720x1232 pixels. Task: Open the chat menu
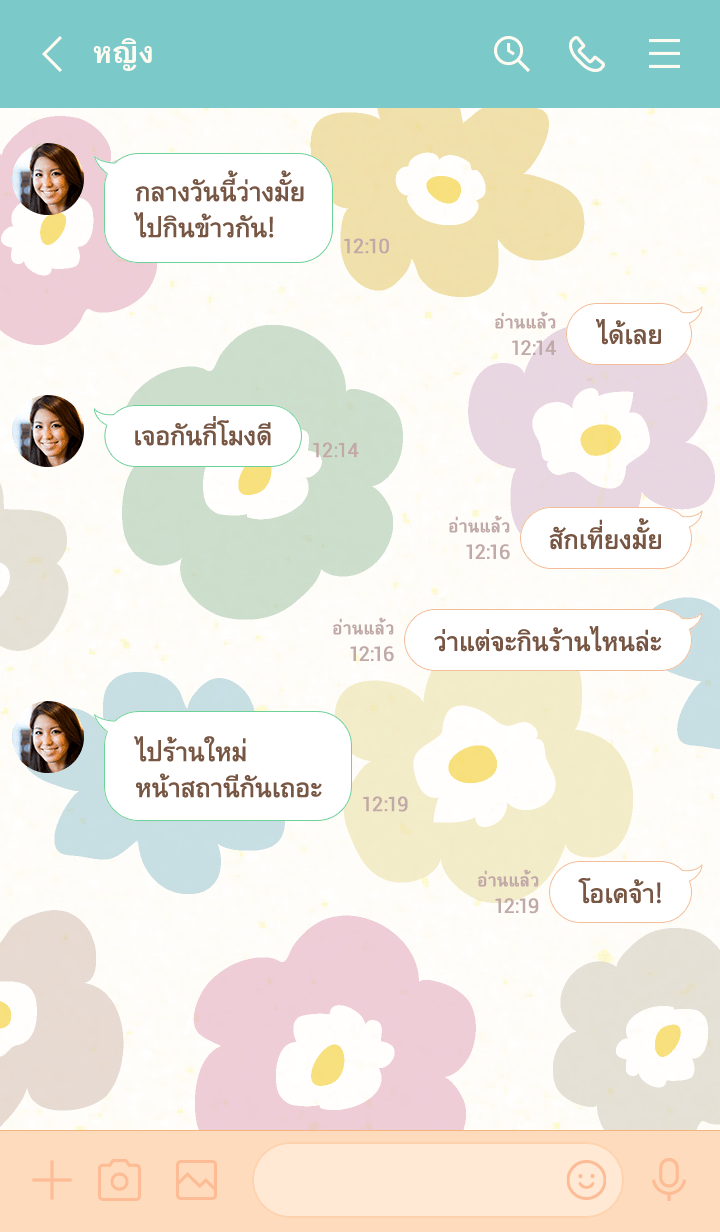click(664, 54)
